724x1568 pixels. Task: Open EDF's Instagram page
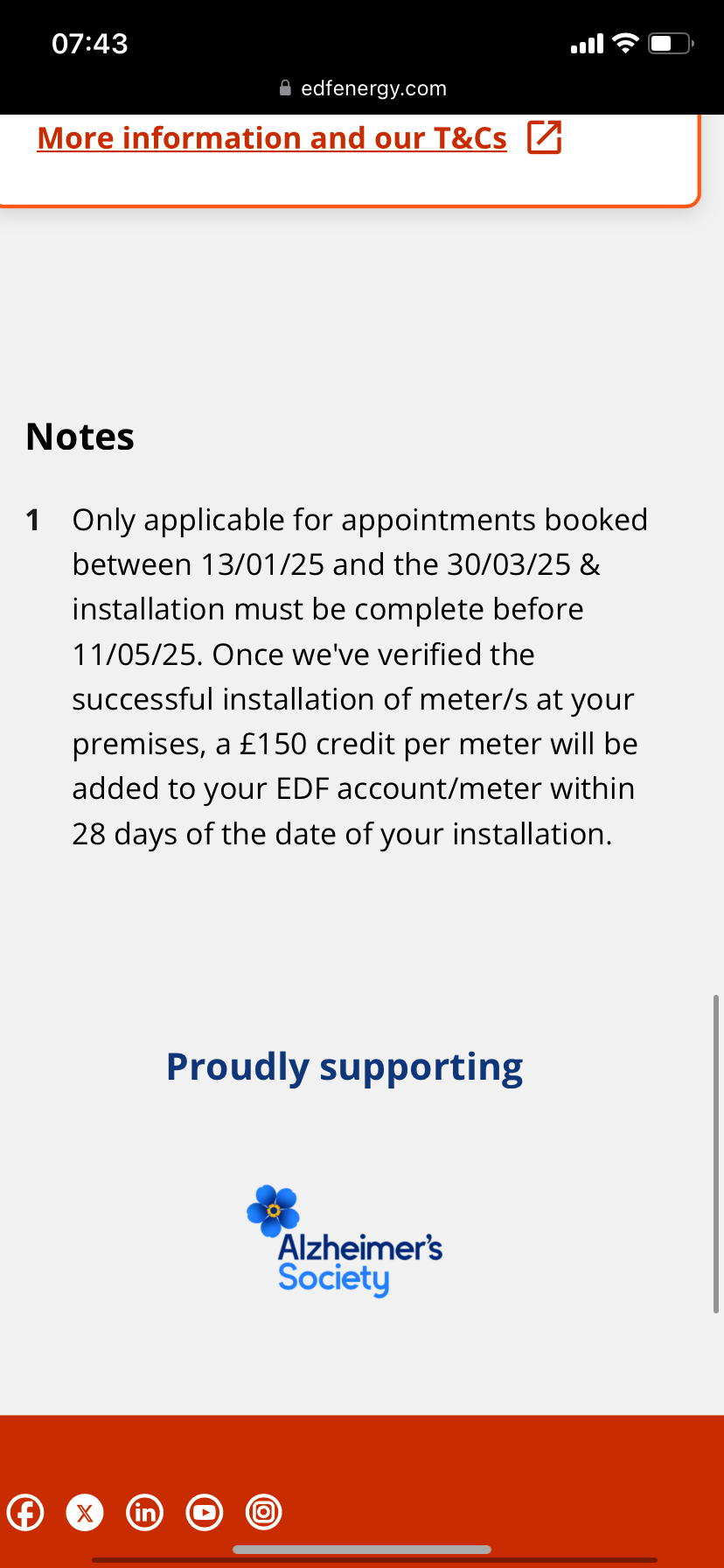(x=264, y=1512)
